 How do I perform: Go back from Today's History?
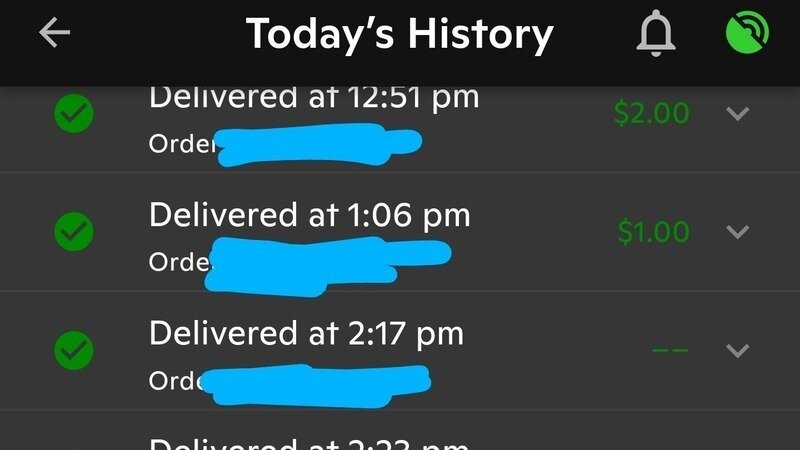pyautogui.click(x=54, y=33)
